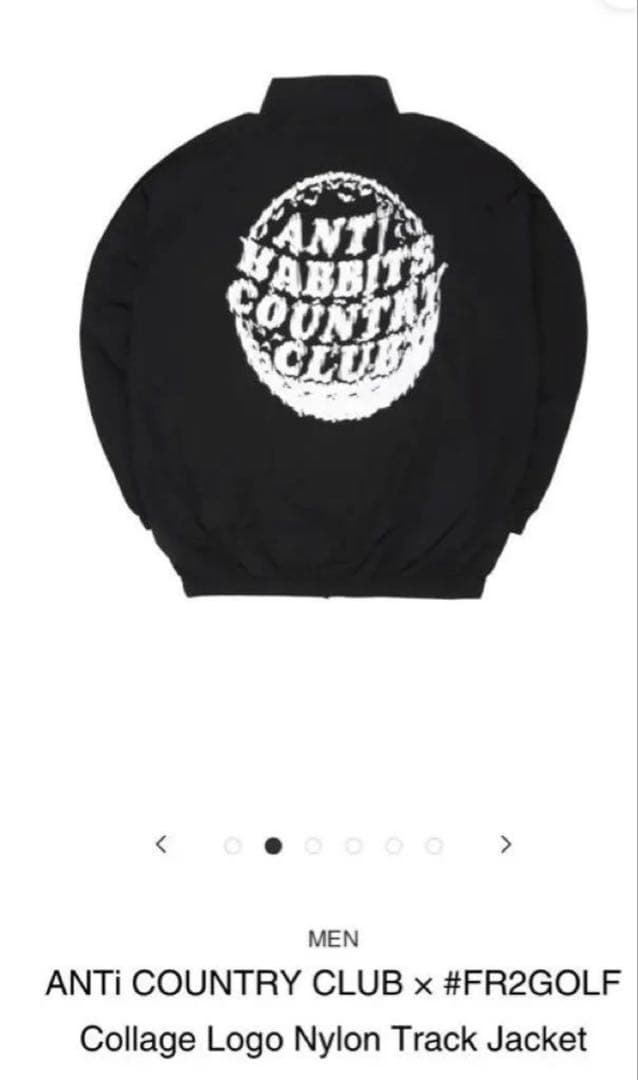Go to the next product image

(x=506, y=845)
